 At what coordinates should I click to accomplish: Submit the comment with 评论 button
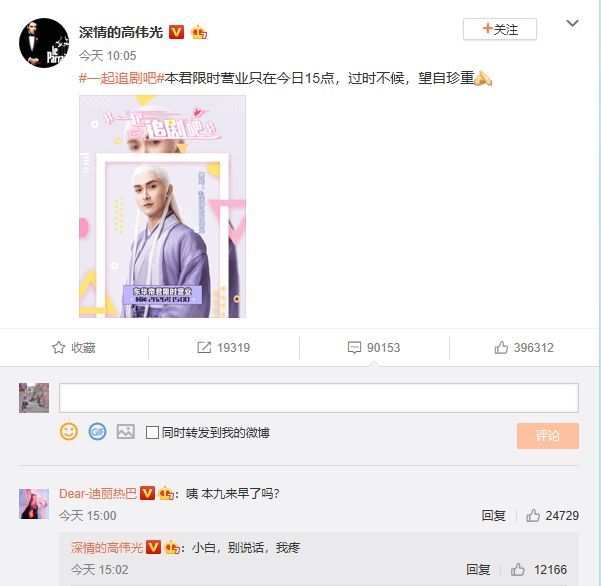pyautogui.click(x=547, y=436)
